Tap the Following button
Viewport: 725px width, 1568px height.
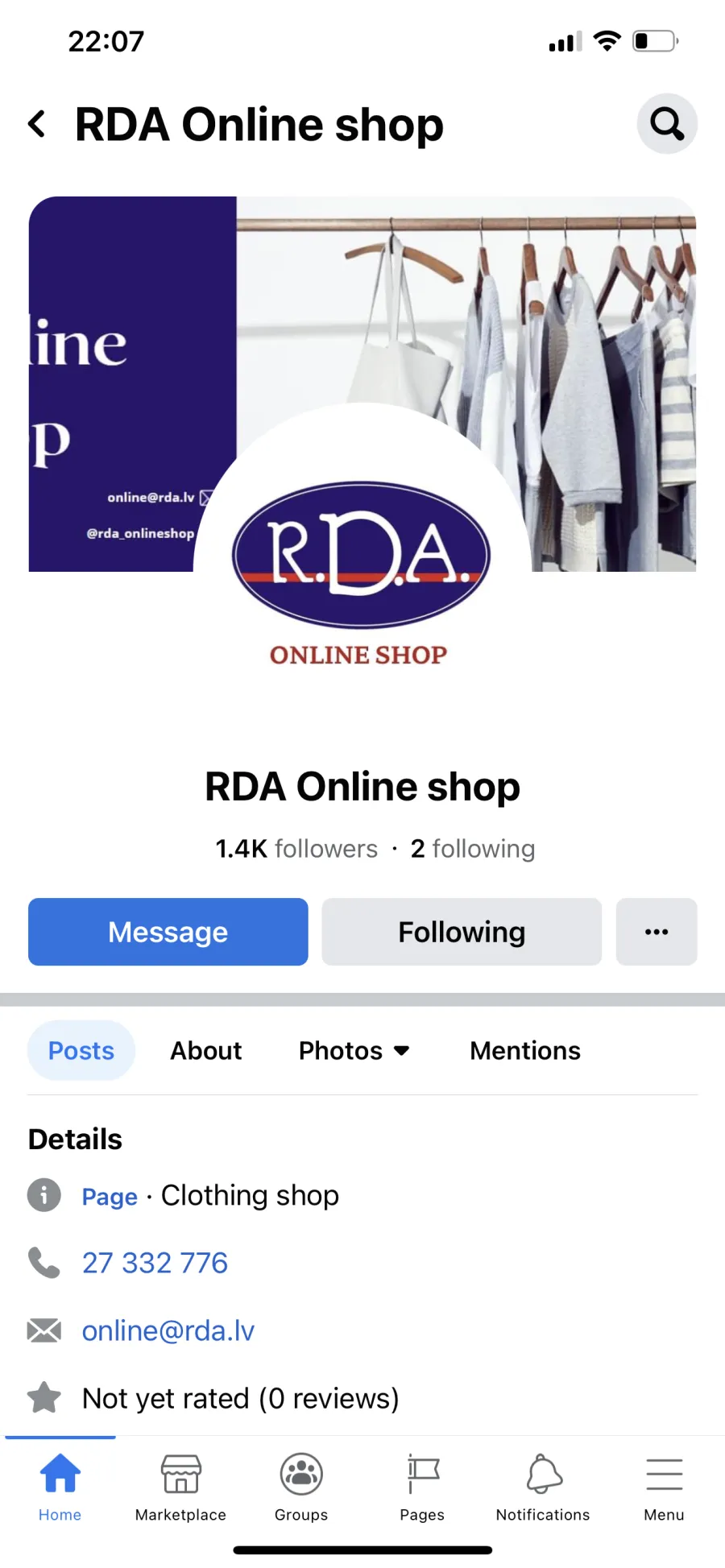(x=462, y=932)
